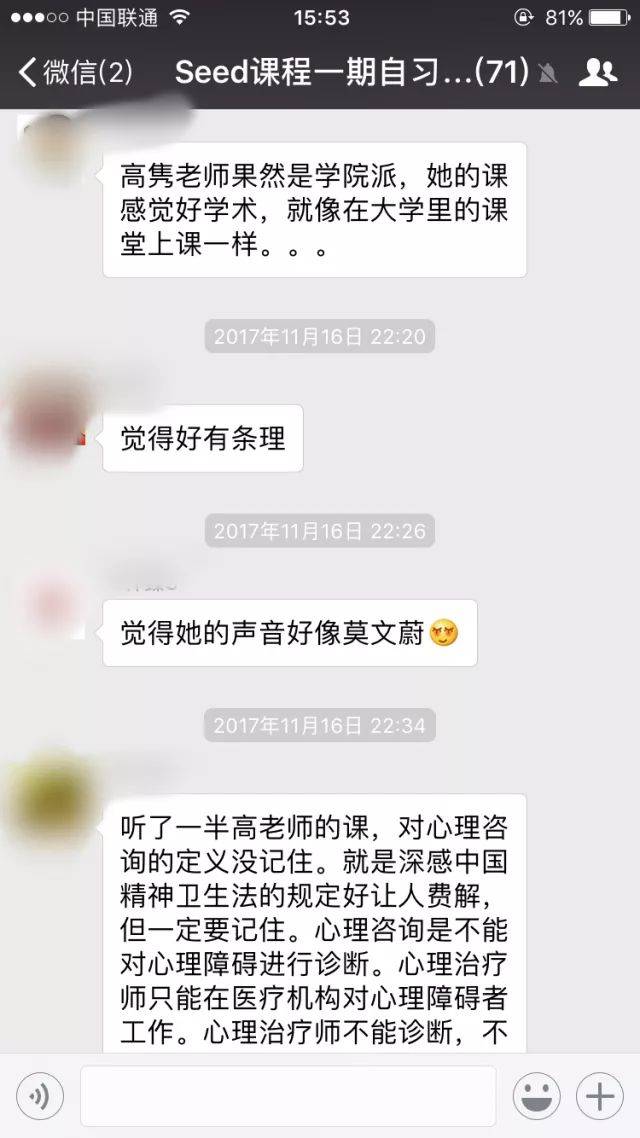Image resolution: width=640 pixels, height=1138 pixels.
Task: Switch to voice input mode
Action: click(39, 1097)
